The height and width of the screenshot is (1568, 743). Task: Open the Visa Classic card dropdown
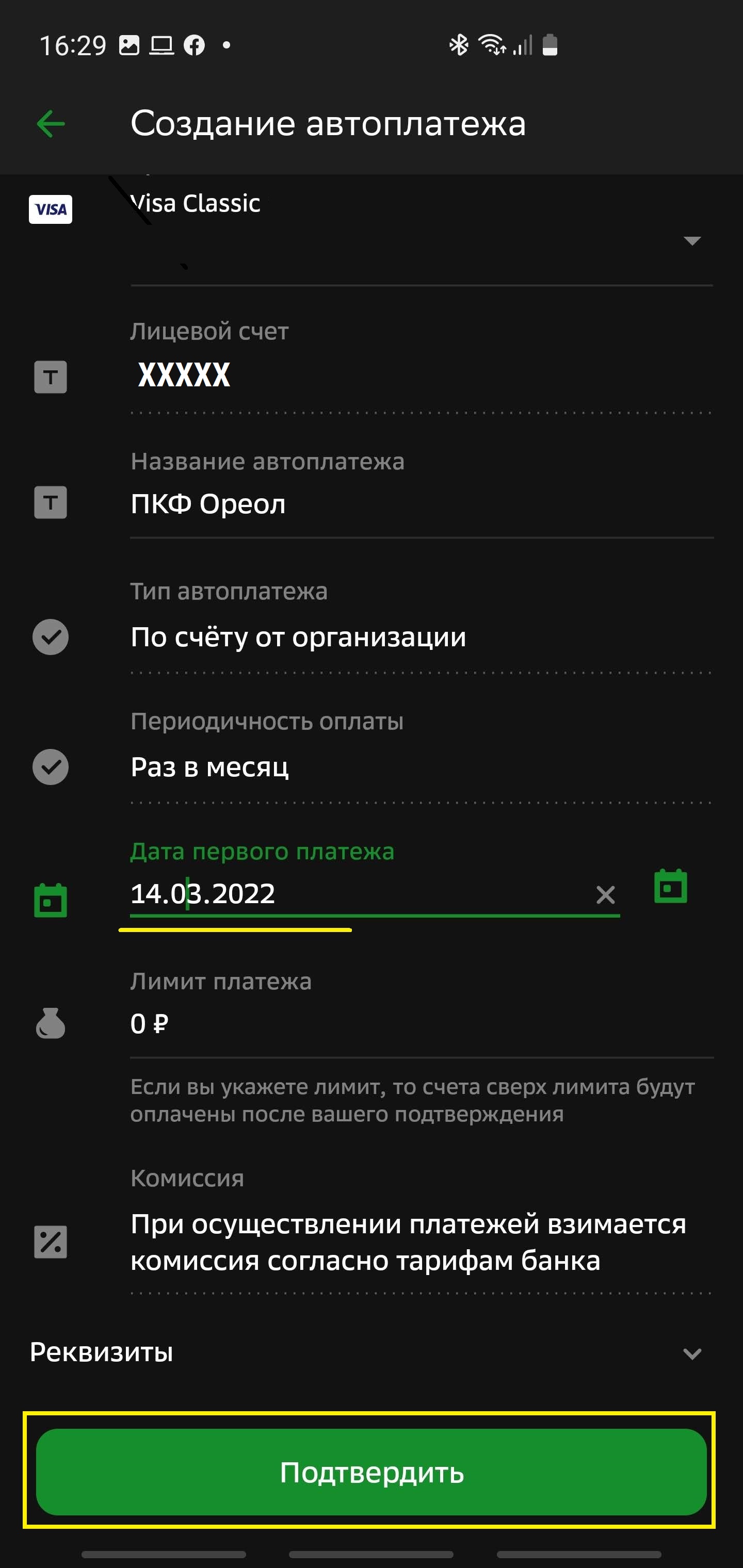click(x=692, y=240)
